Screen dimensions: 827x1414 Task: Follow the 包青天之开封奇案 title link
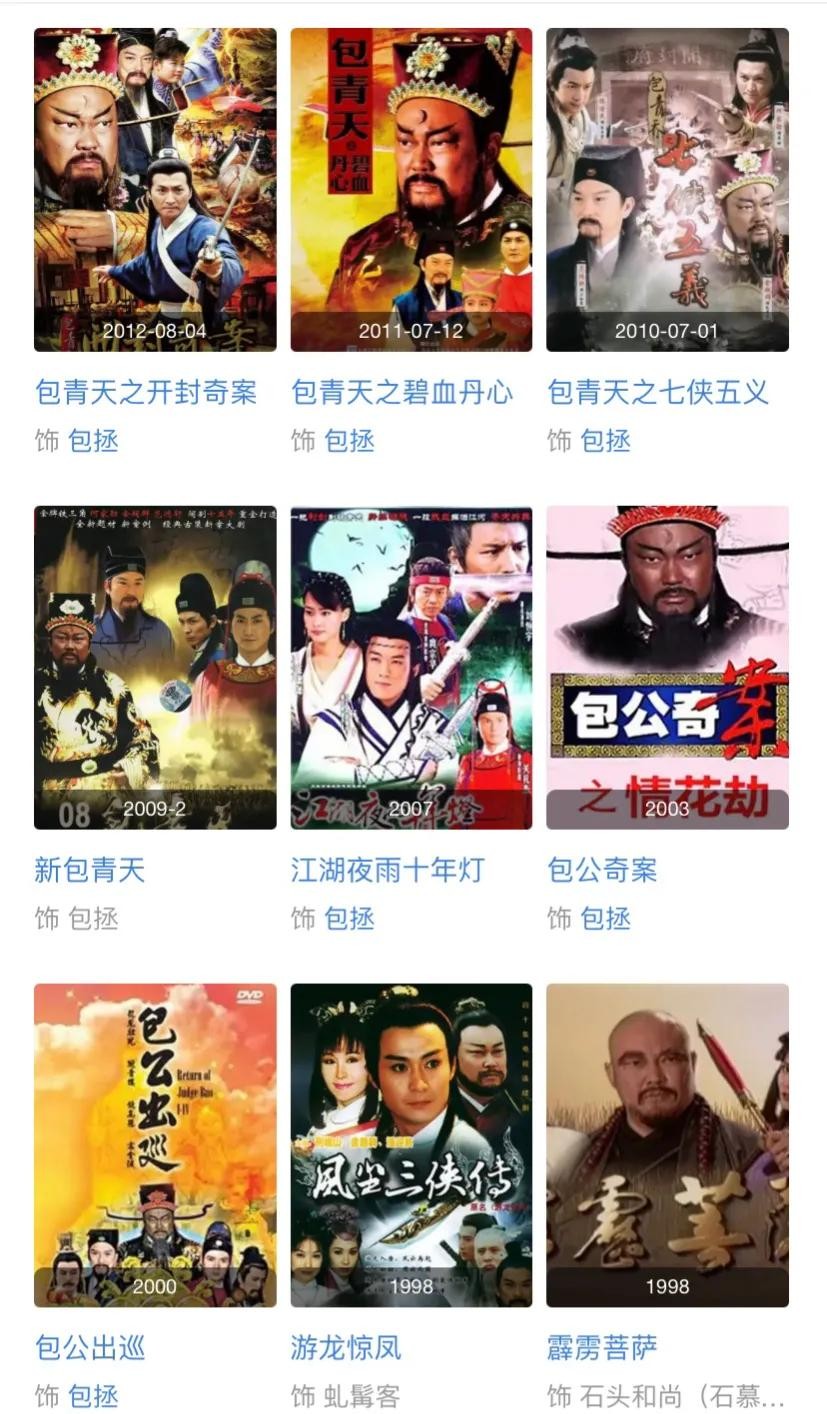pos(146,392)
